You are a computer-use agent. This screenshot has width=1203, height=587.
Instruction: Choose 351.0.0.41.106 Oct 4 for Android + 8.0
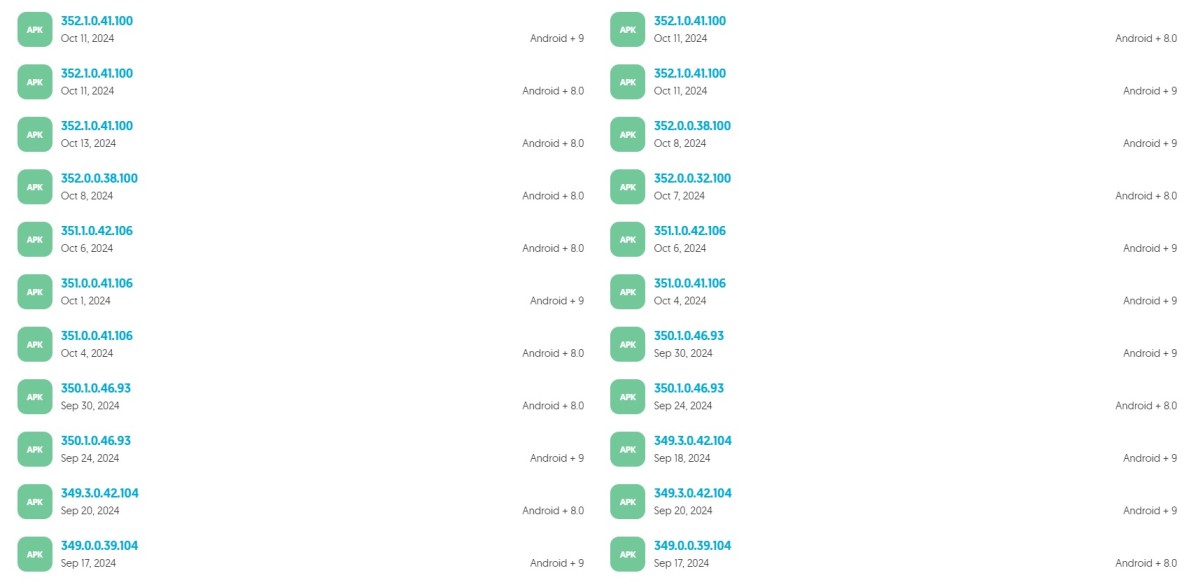[x=96, y=336]
